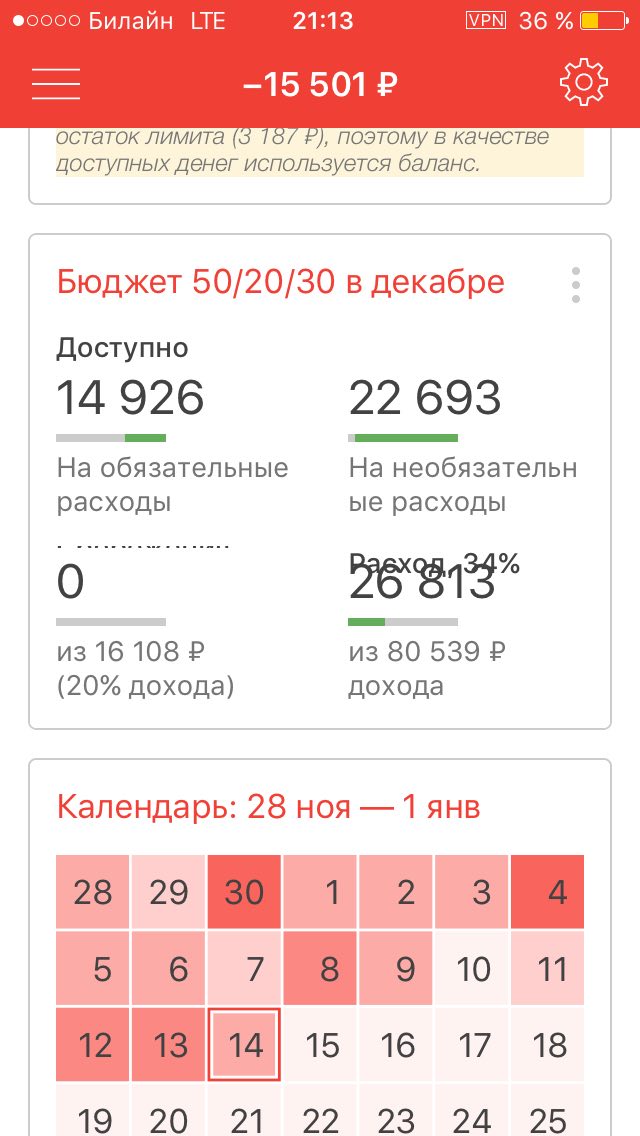Select November 30 in the calendar

coord(244,892)
